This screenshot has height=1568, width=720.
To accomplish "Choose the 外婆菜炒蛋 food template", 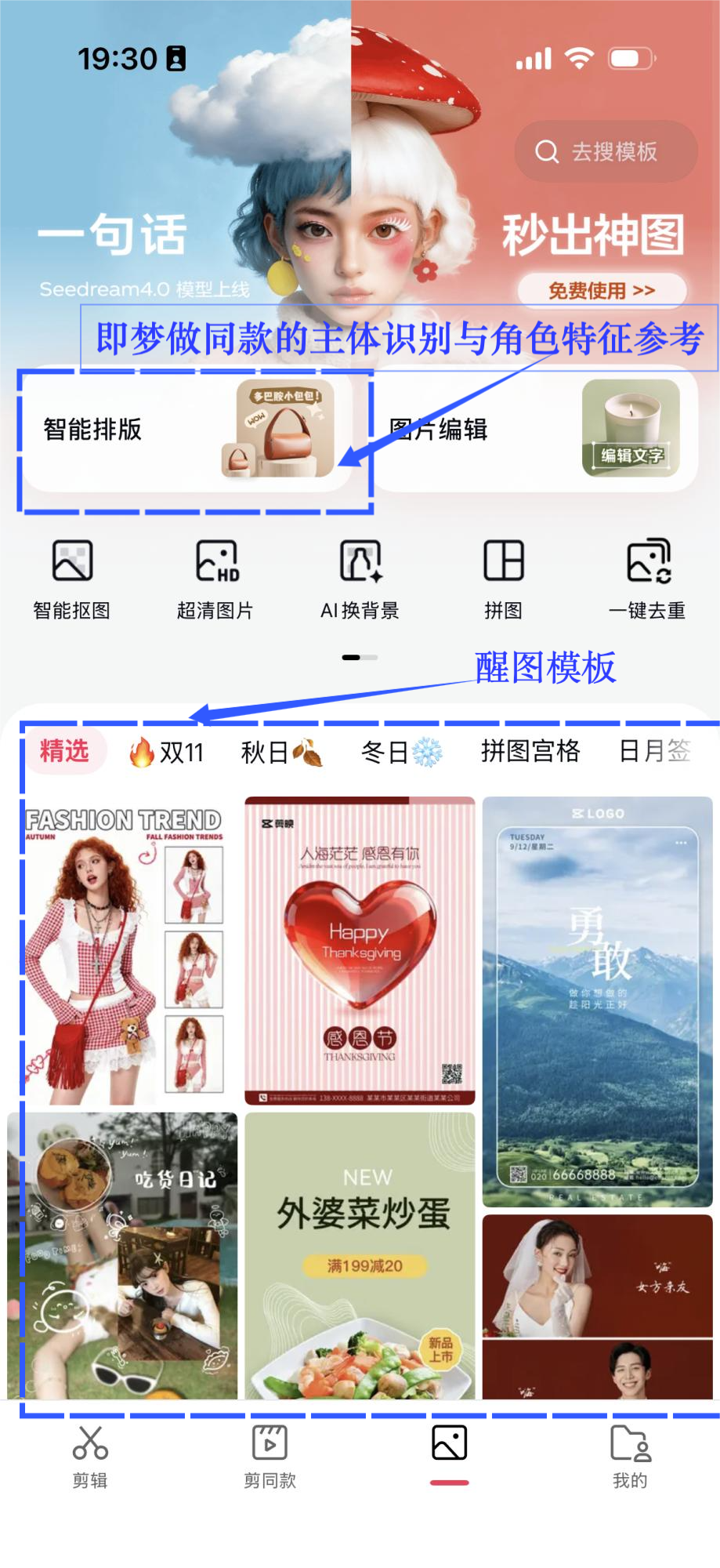I will [360, 1254].
